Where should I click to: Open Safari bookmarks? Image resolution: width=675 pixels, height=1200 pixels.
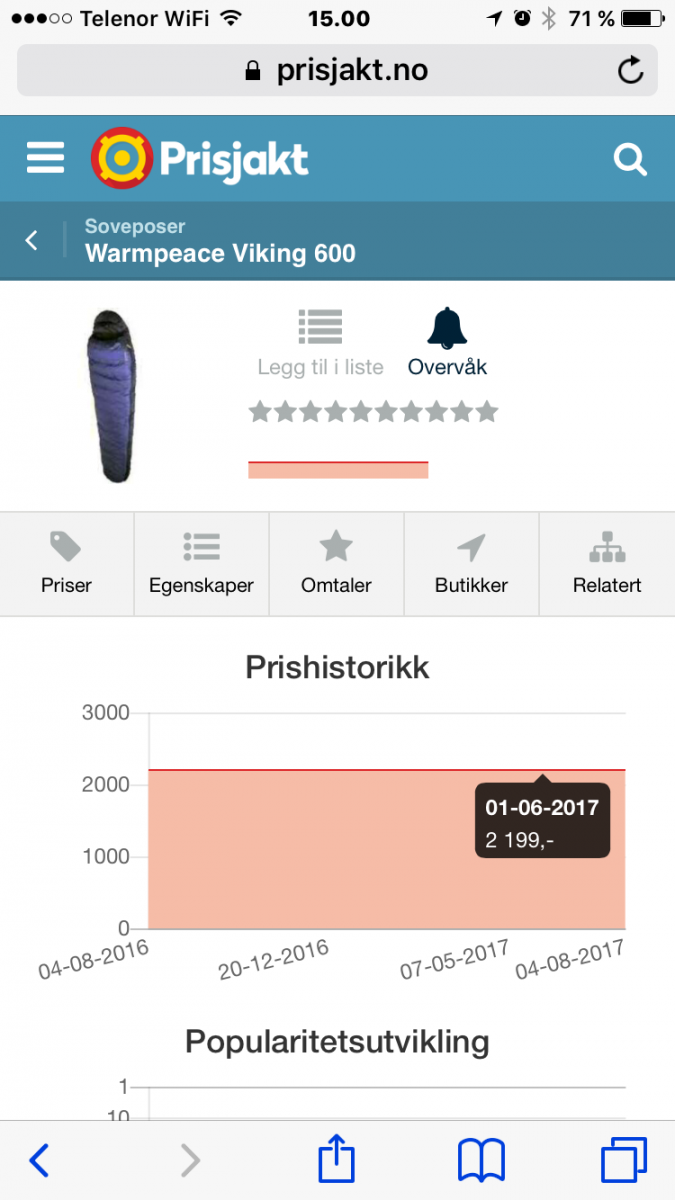click(x=481, y=1160)
